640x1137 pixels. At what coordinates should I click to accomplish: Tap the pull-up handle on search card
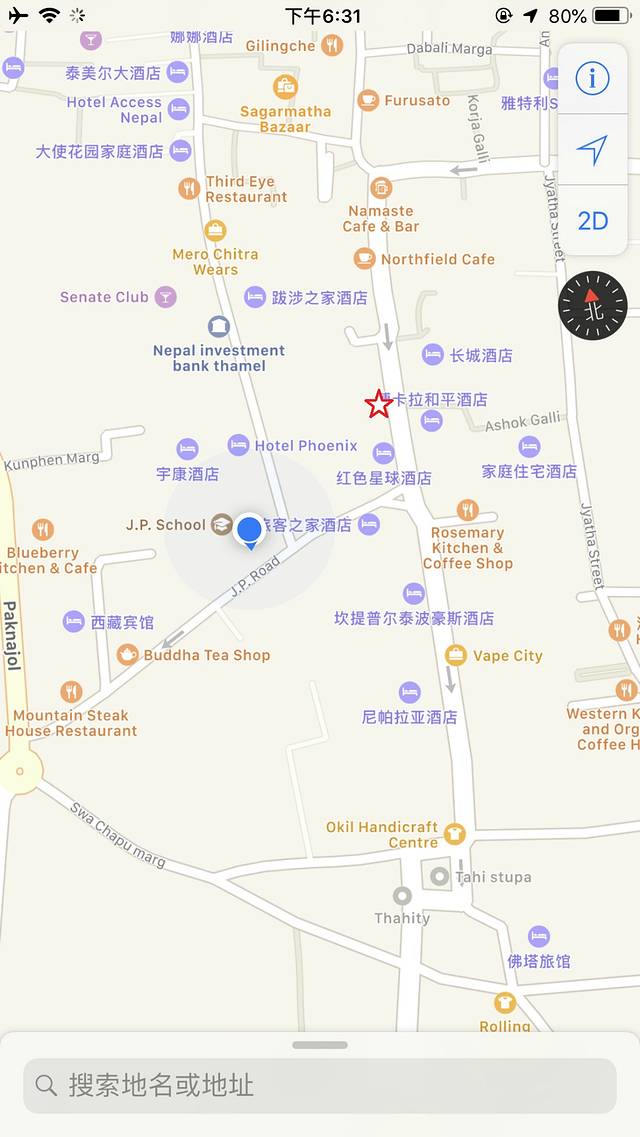(x=320, y=1045)
